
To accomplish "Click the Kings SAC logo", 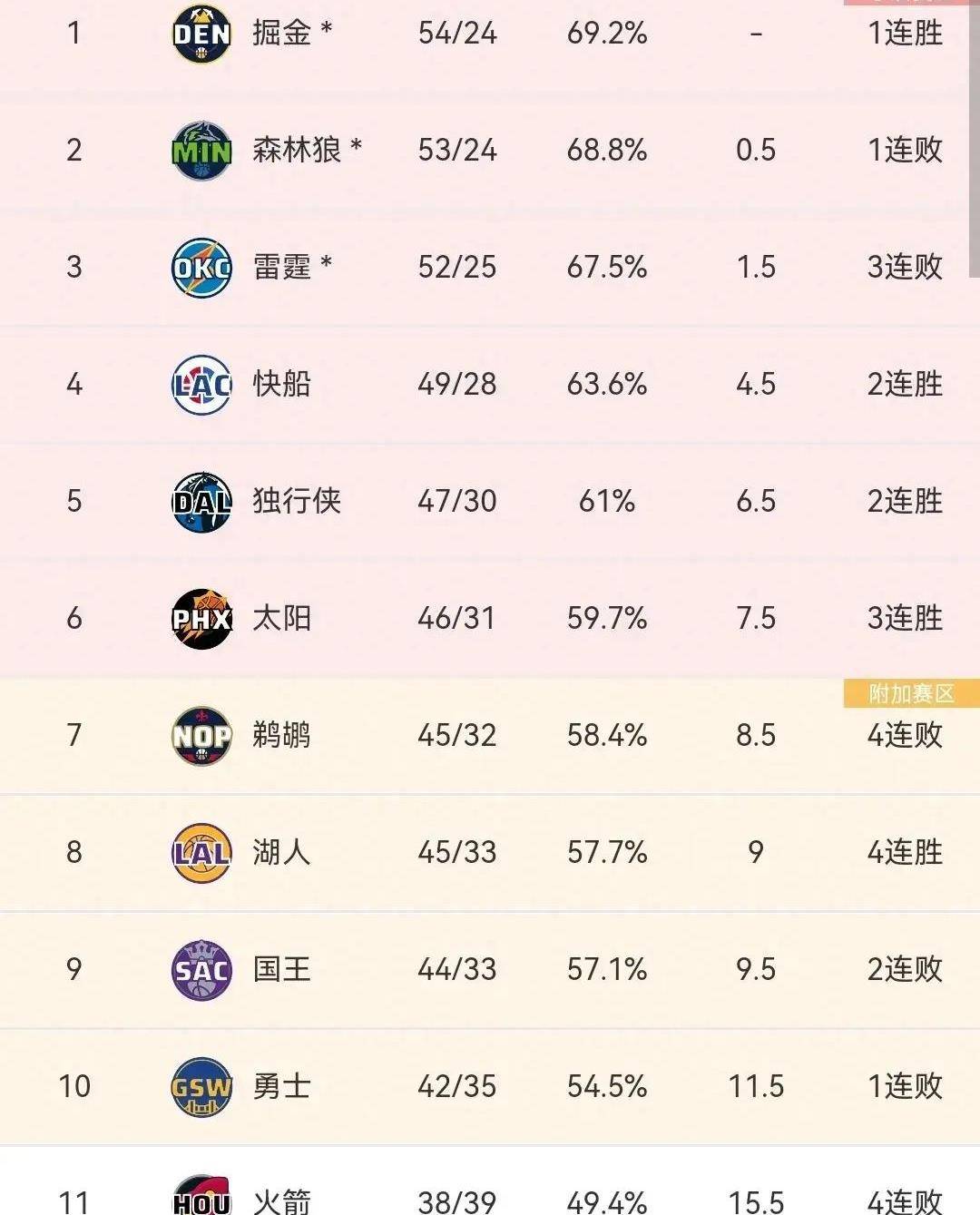I will coord(201,970).
